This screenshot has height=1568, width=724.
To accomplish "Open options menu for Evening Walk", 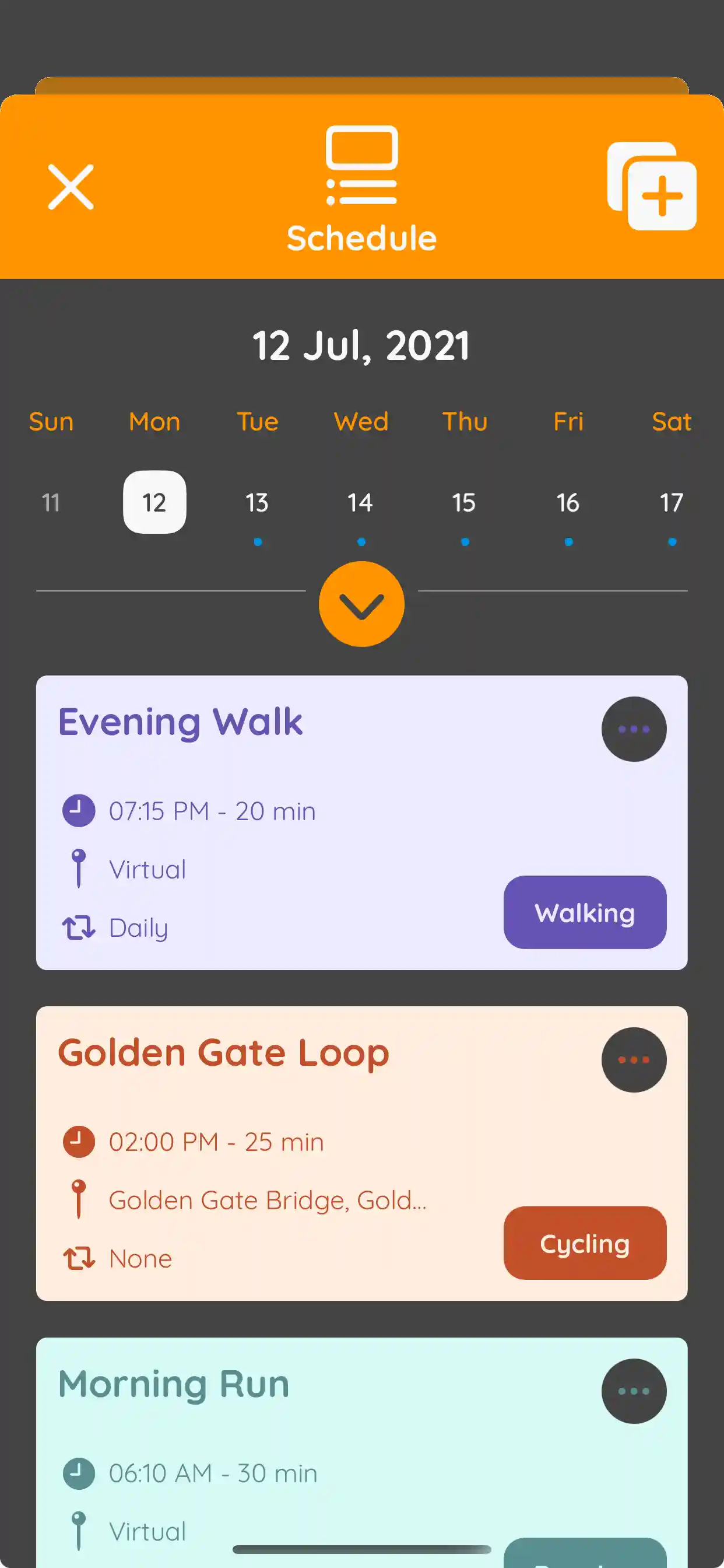I will (633, 729).
